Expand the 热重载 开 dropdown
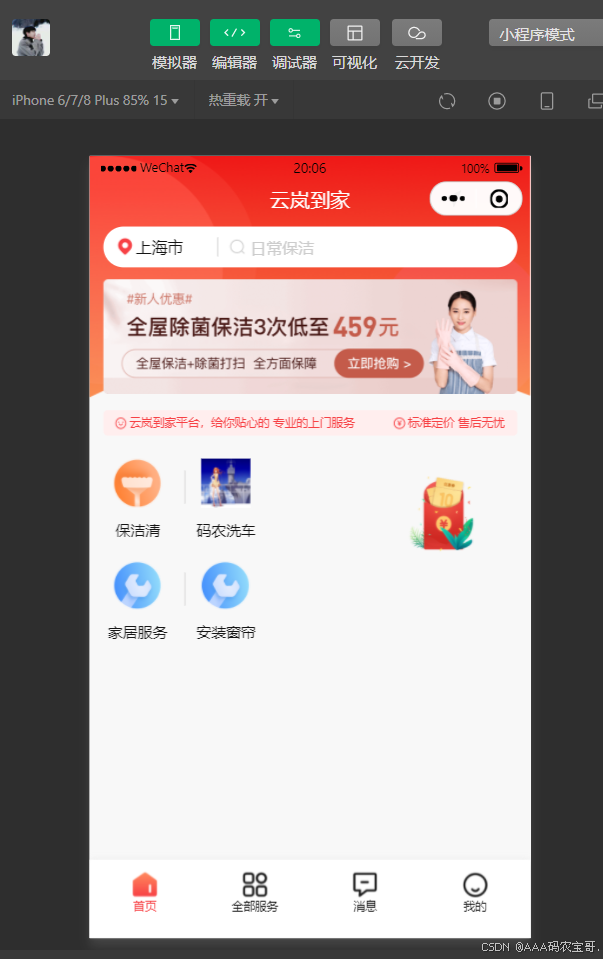This screenshot has height=959, width=603. click(x=243, y=101)
